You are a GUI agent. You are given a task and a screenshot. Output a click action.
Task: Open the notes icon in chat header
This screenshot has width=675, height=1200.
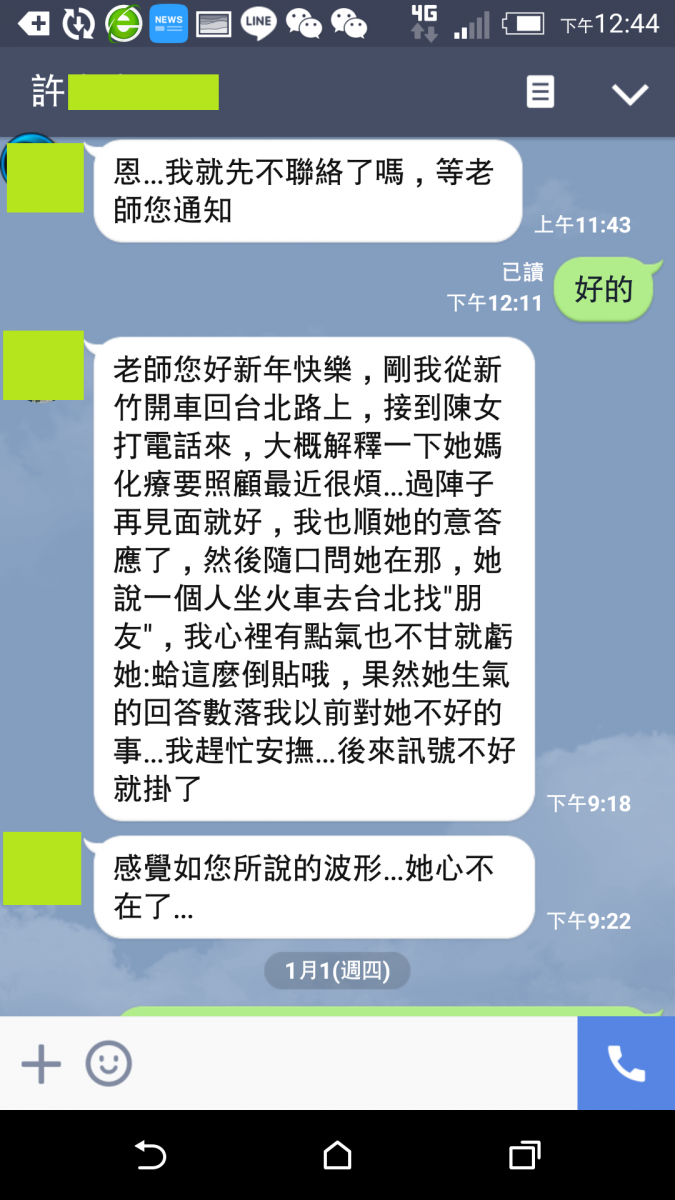click(x=540, y=93)
